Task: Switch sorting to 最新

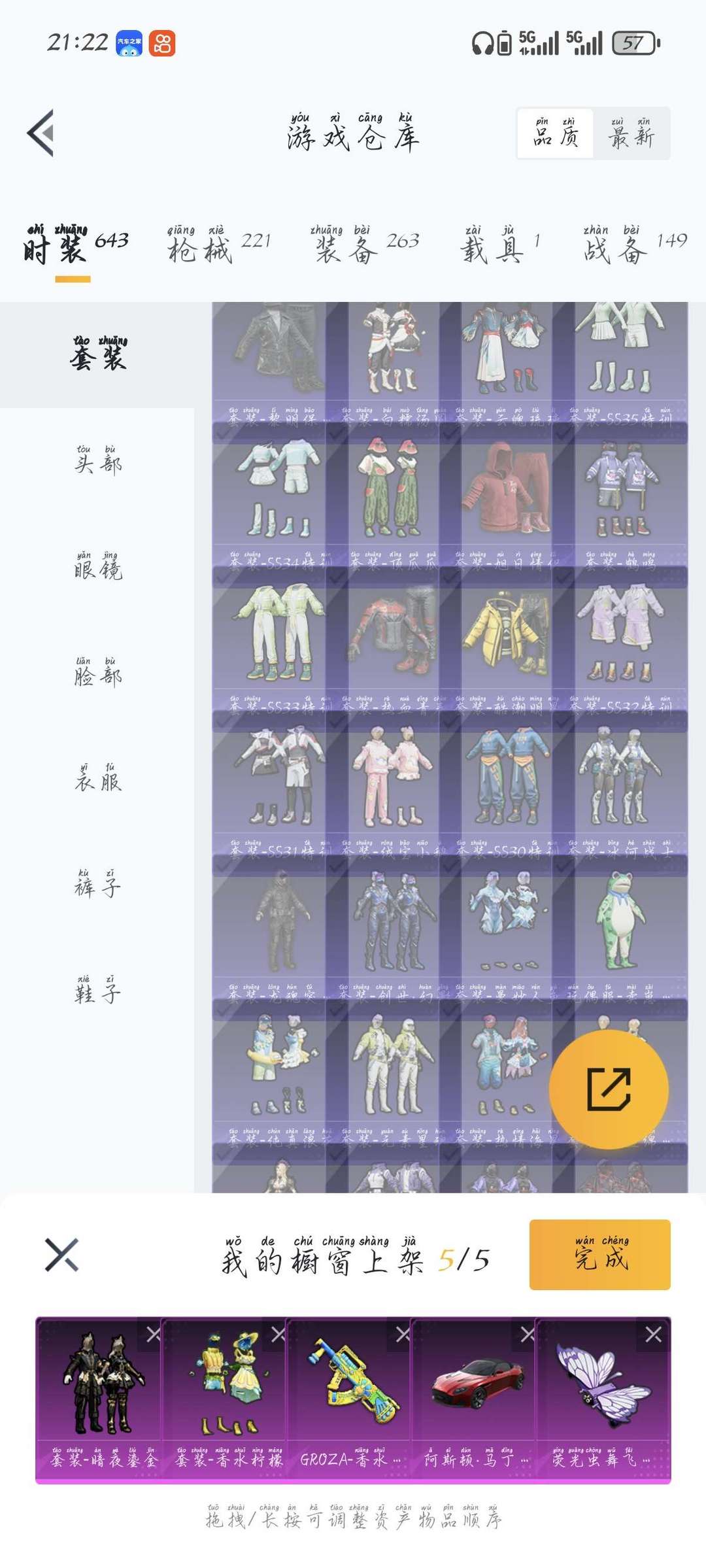Action: pos(633,135)
